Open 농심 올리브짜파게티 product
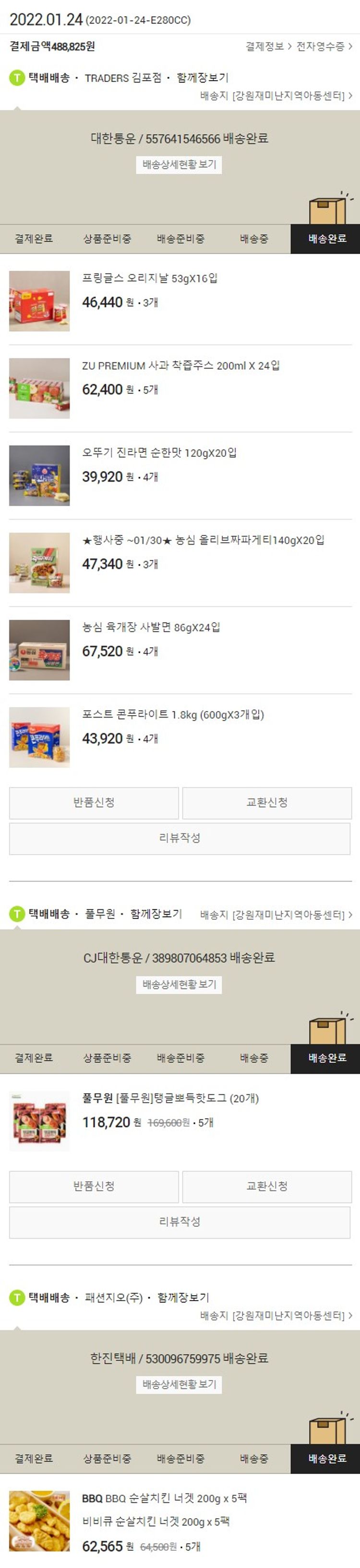The width and height of the screenshot is (360, 1568). [204, 540]
